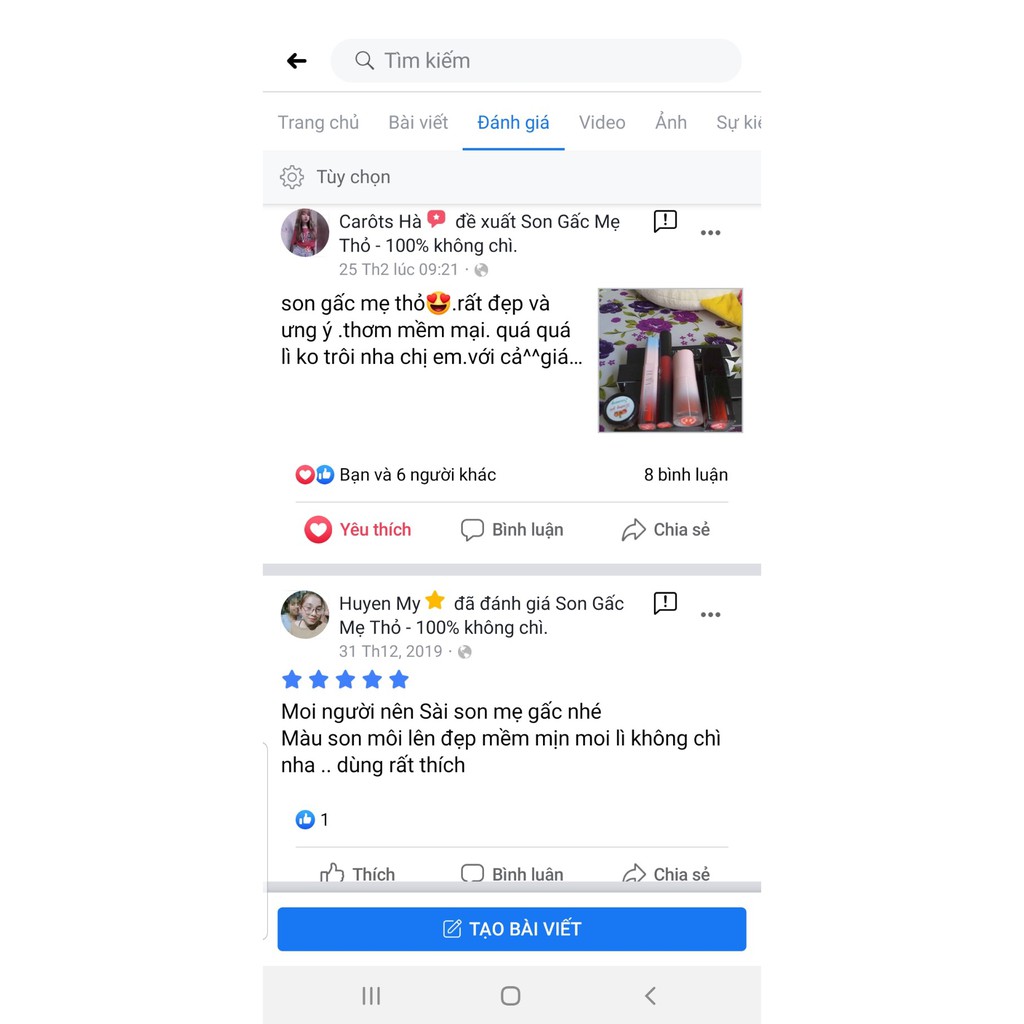Go back using the top-left arrow
The image size is (1024, 1024).
click(297, 61)
